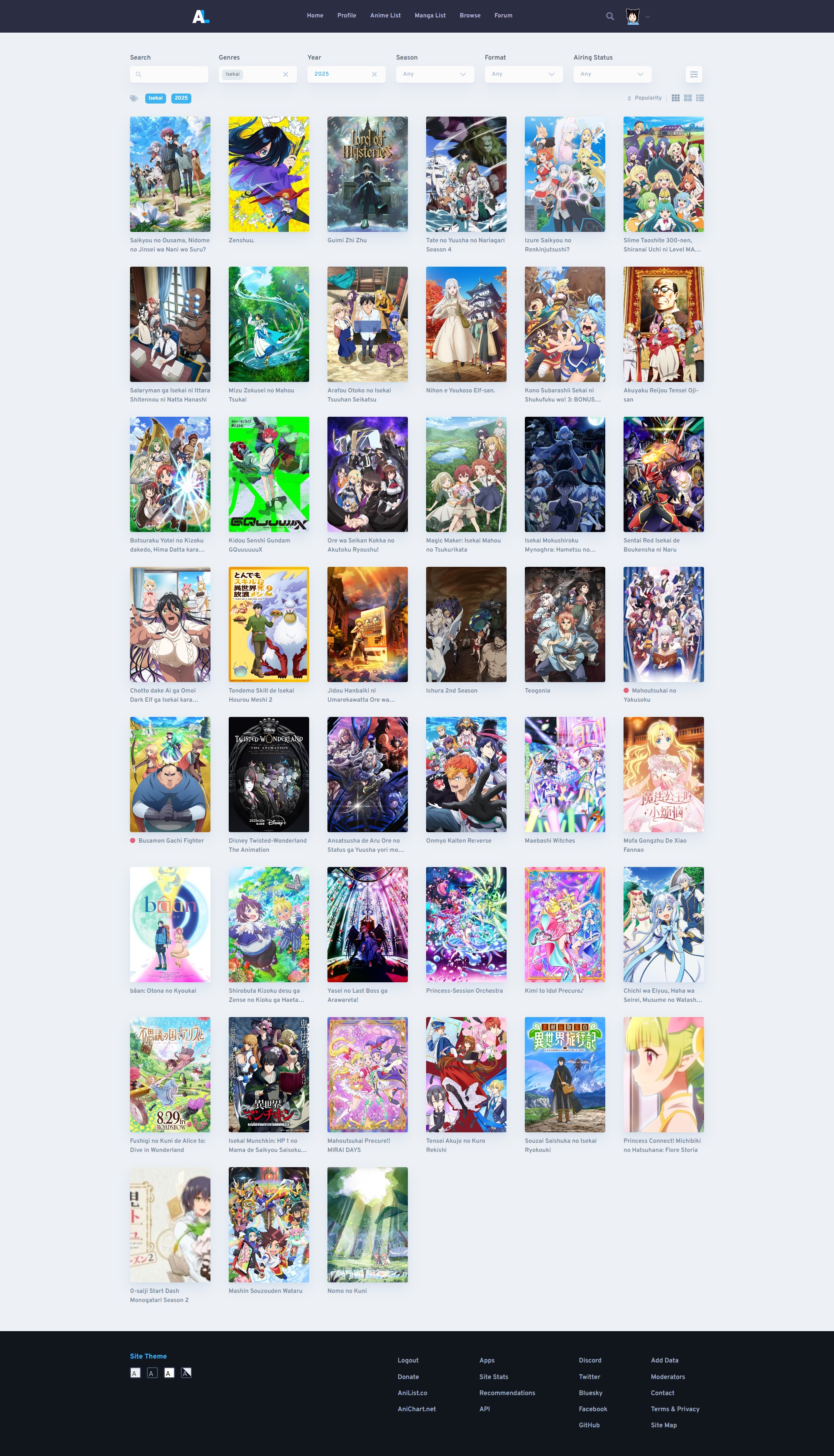Open the Forum navigation link
The width and height of the screenshot is (834, 1456).
tap(503, 16)
